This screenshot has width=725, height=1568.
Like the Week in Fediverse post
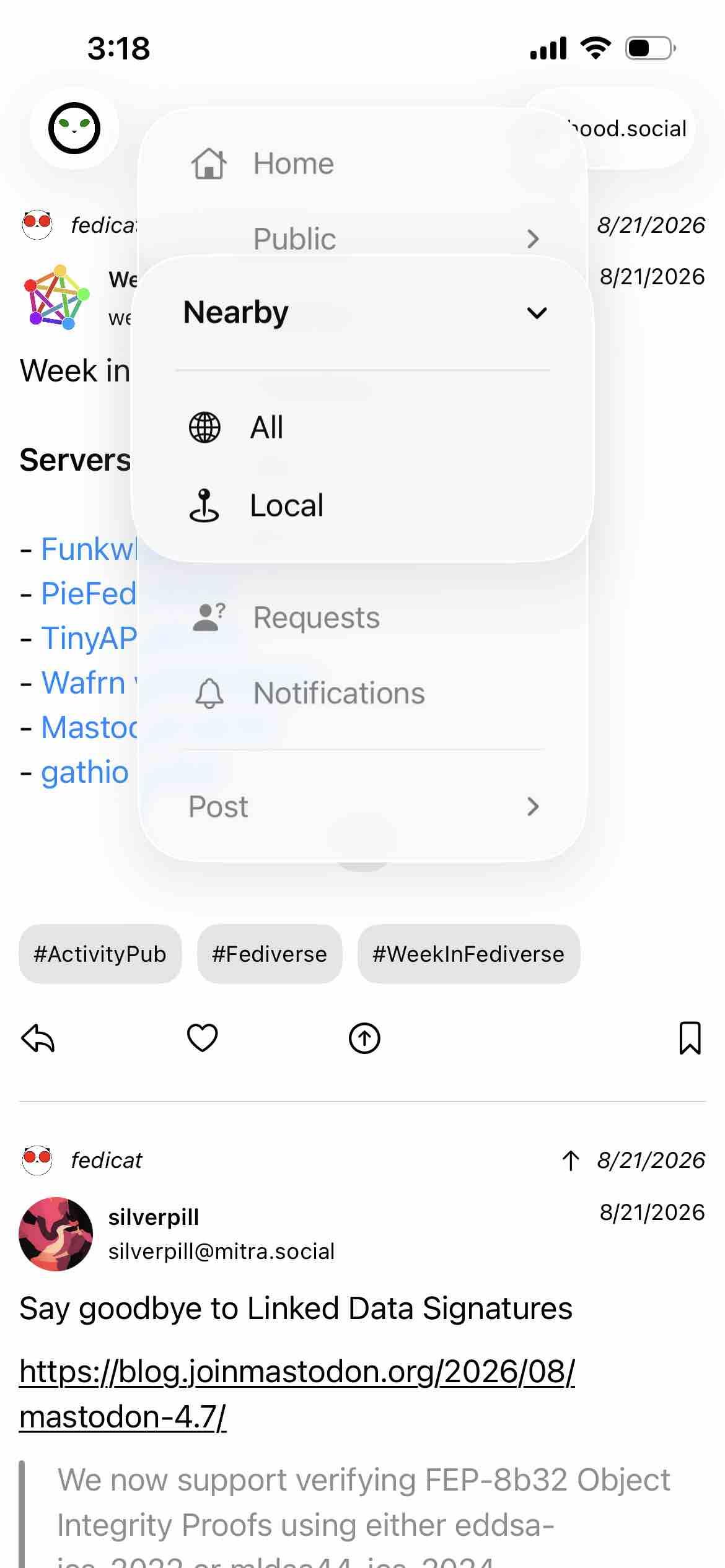coord(202,1038)
